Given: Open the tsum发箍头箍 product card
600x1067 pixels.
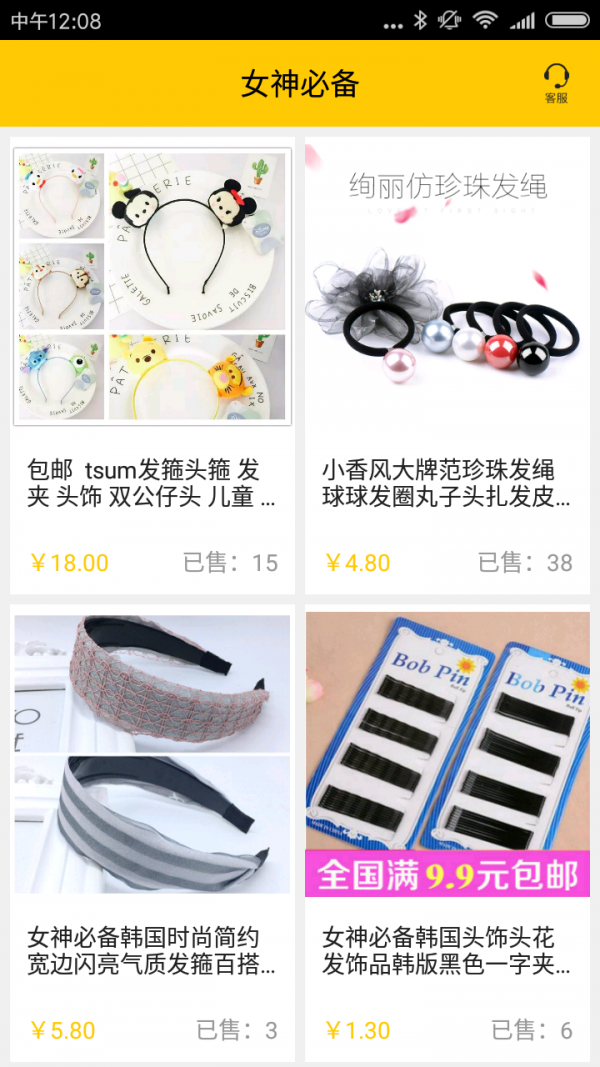Looking at the screenshot, I should (152, 366).
